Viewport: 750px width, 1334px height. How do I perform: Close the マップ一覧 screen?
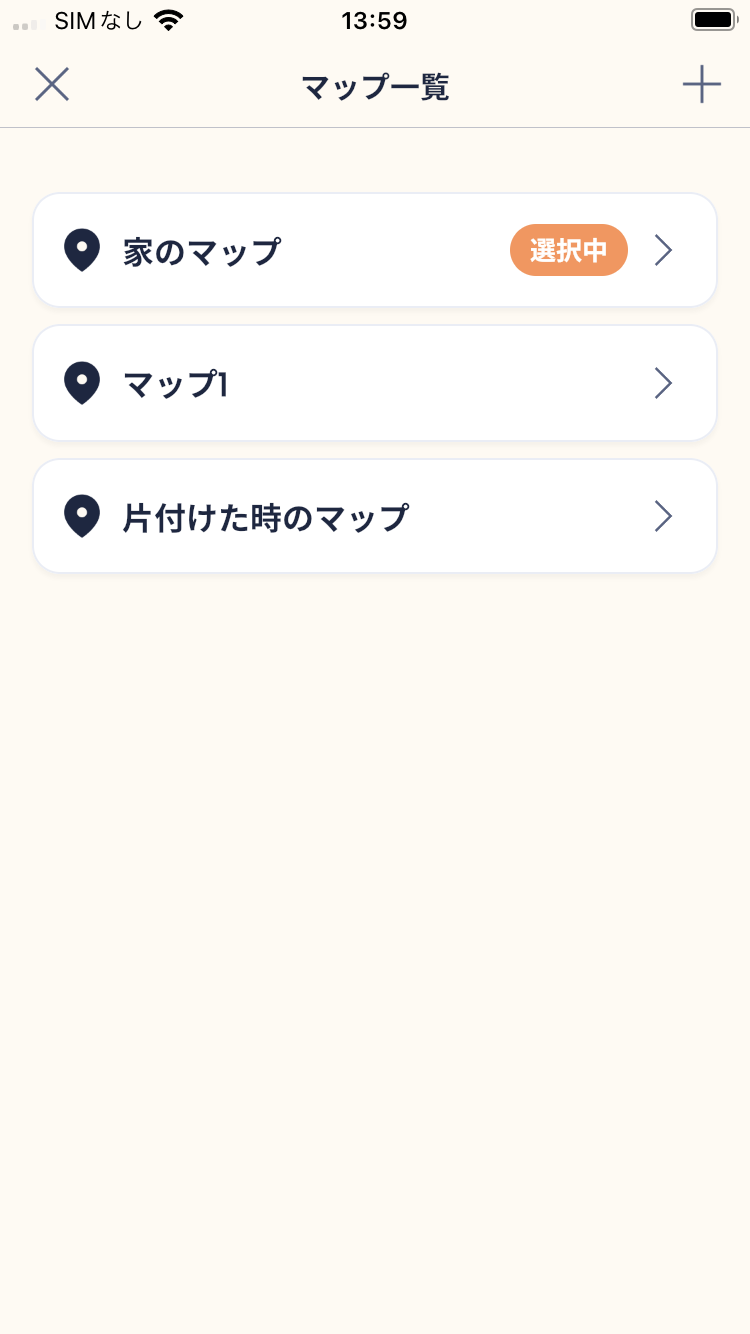point(52,85)
